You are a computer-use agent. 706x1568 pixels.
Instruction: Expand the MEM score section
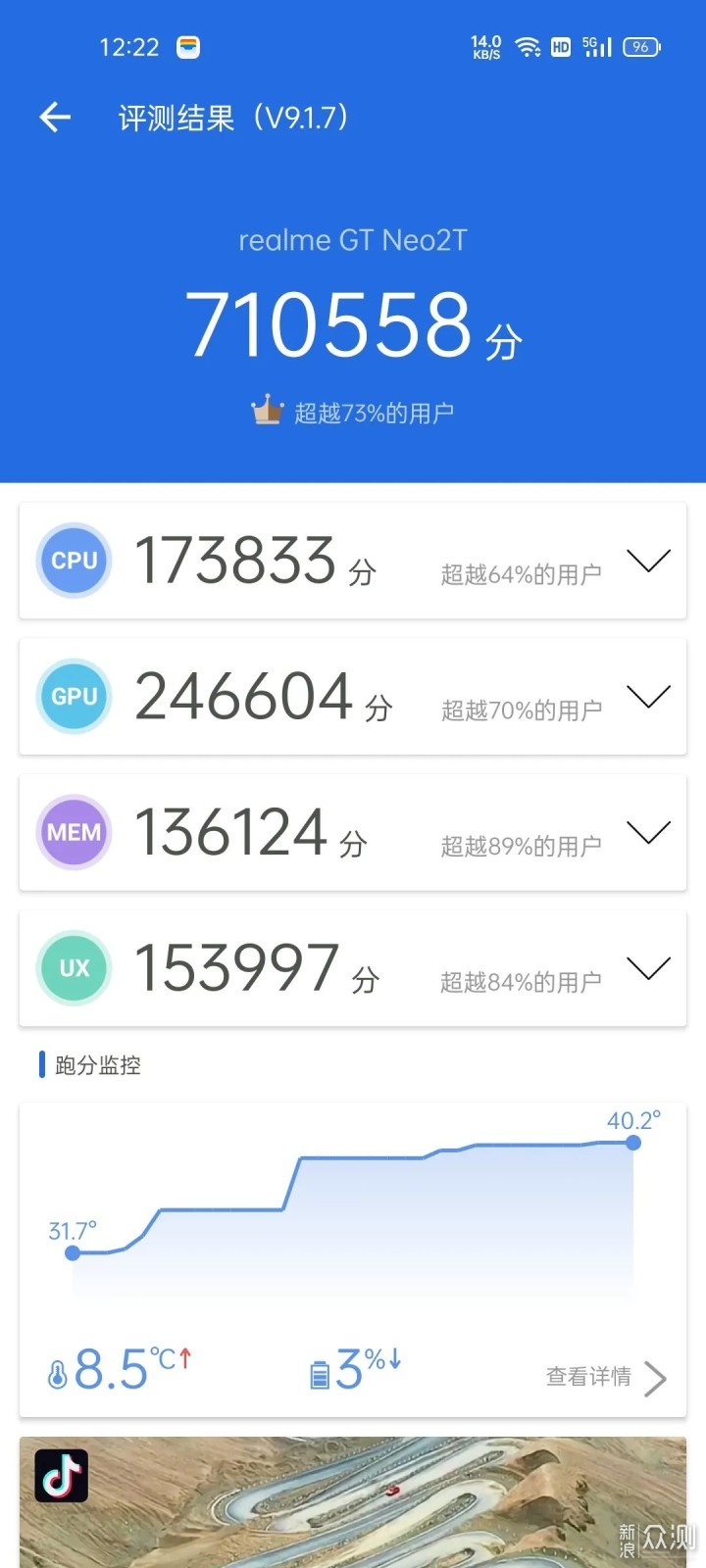click(648, 832)
